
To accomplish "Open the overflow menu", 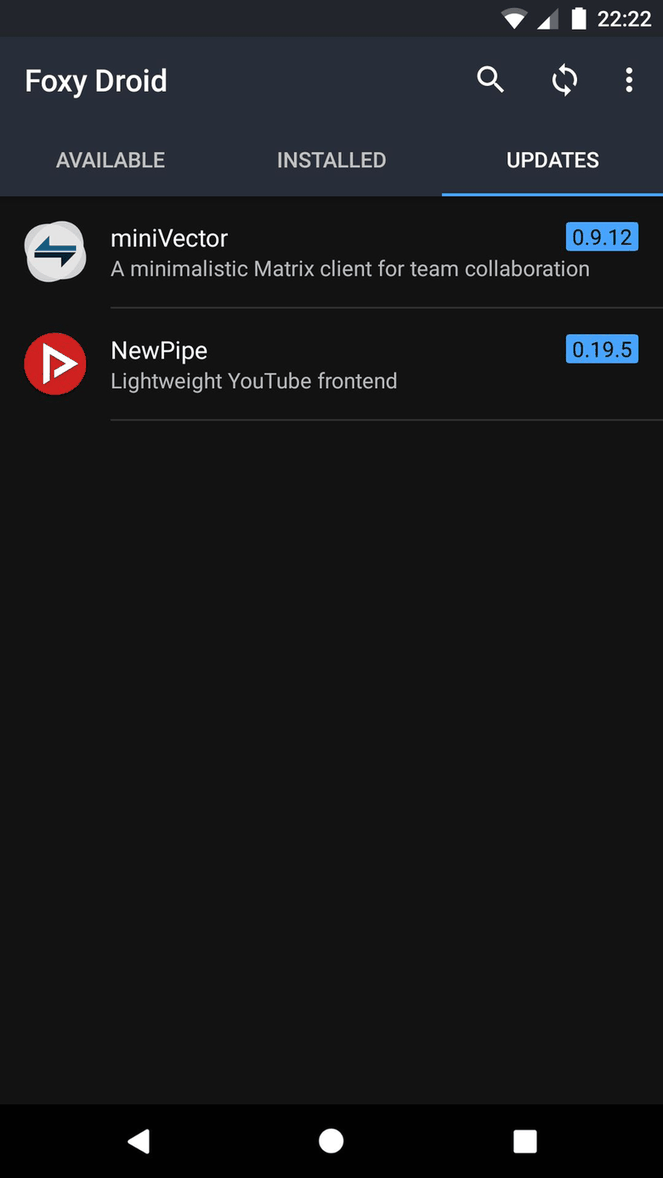I will pyautogui.click(x=629, y=80).
